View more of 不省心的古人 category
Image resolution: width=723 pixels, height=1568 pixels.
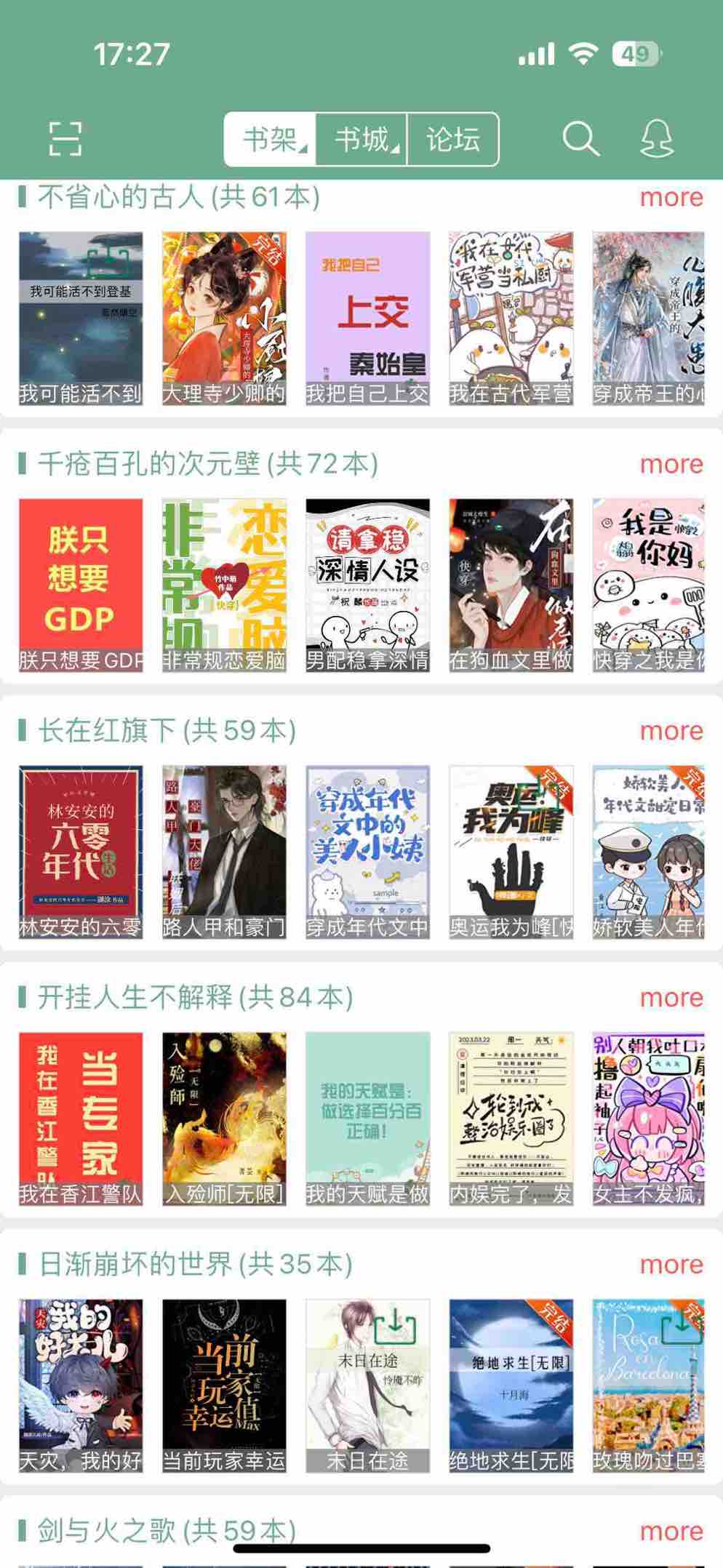coord(671,197)
